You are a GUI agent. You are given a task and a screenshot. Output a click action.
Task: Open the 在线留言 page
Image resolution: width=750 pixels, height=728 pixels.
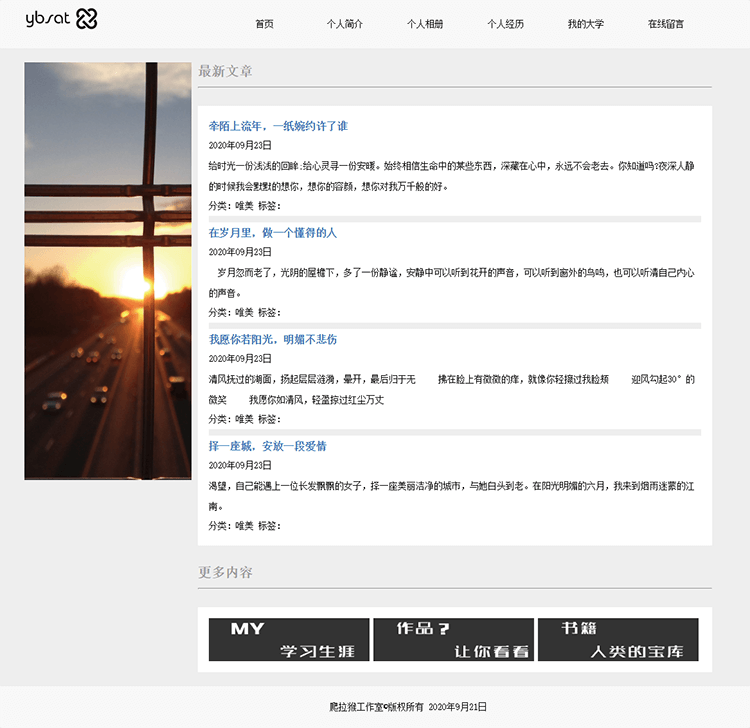(665, 24)
